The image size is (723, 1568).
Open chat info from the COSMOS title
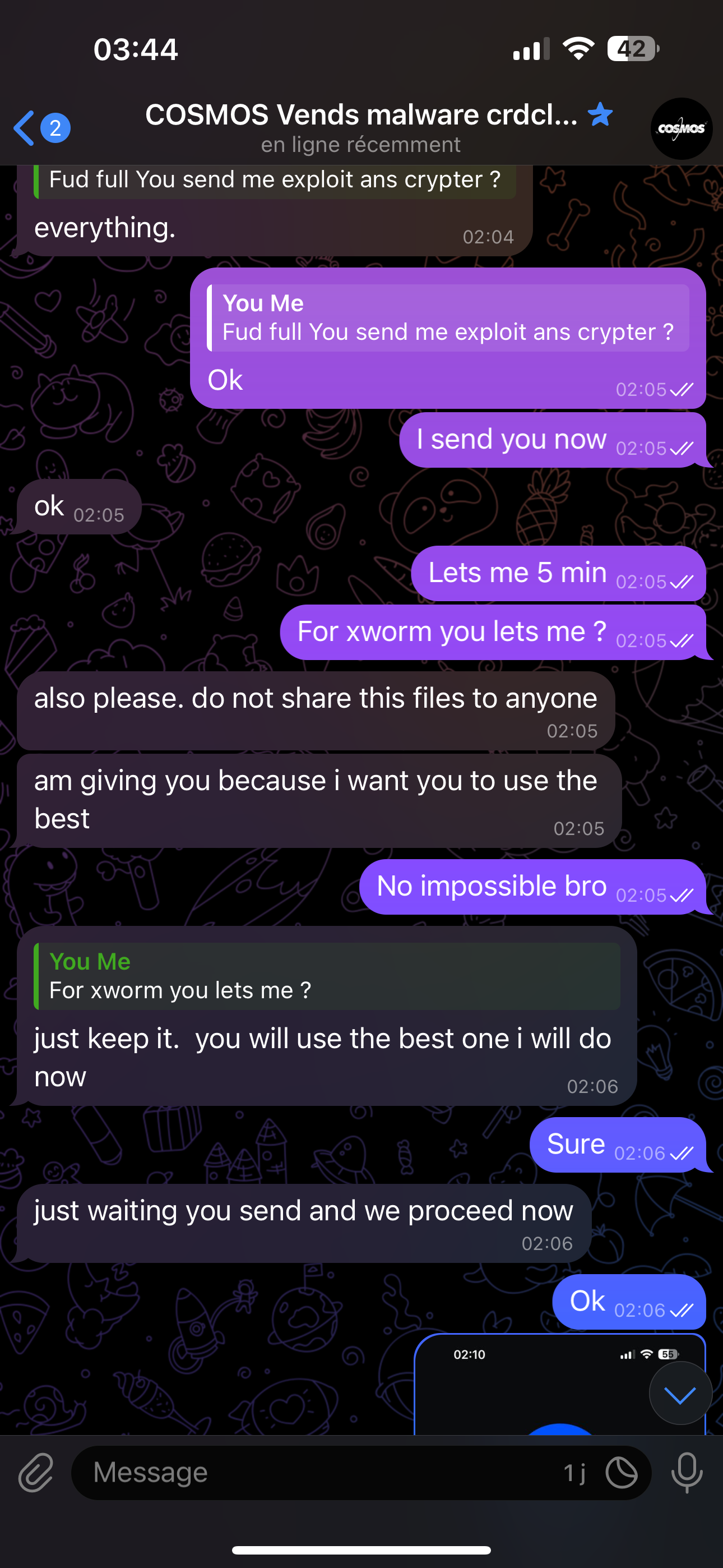pos(361,114)
